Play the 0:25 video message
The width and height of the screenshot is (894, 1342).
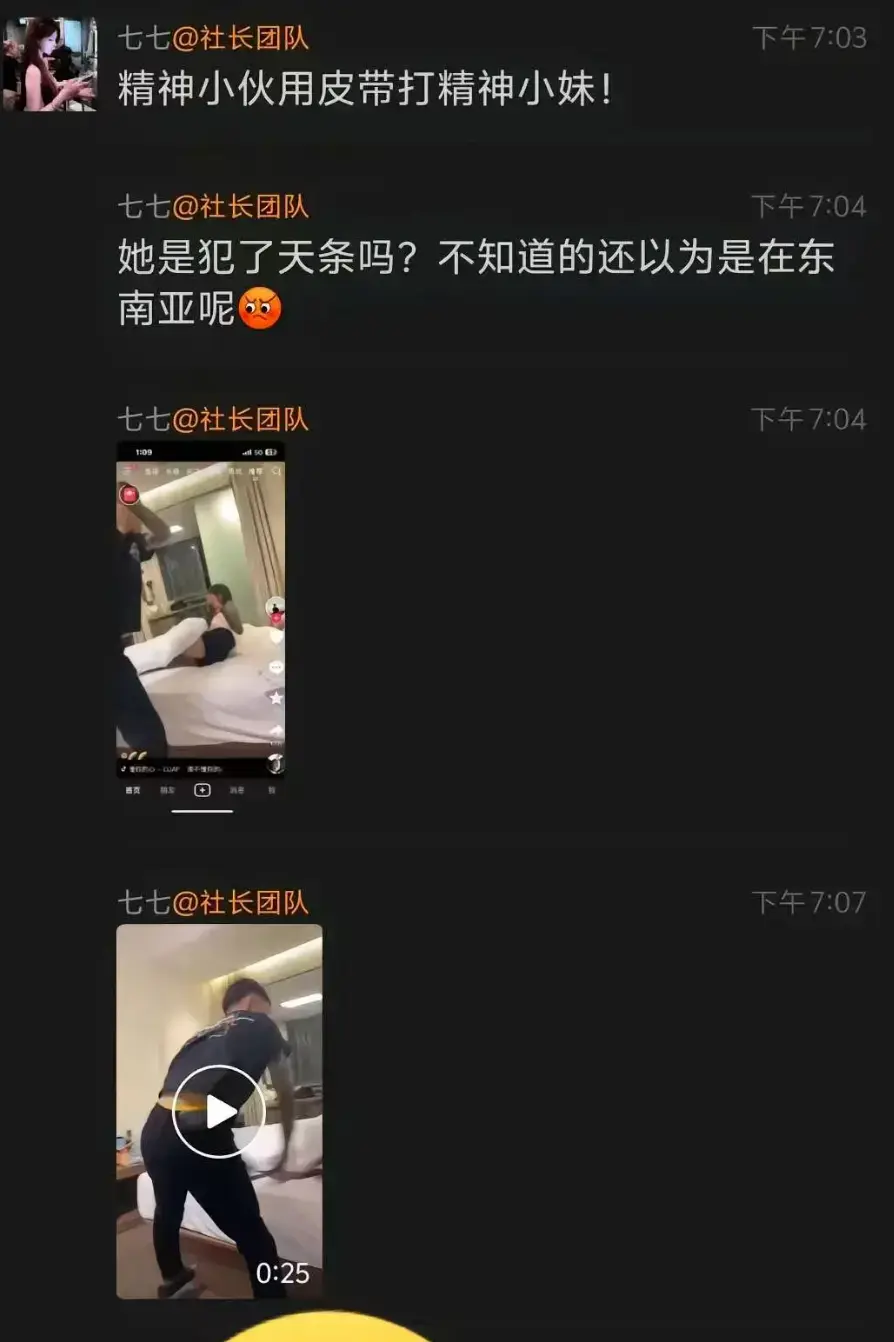click(218, 1112)
